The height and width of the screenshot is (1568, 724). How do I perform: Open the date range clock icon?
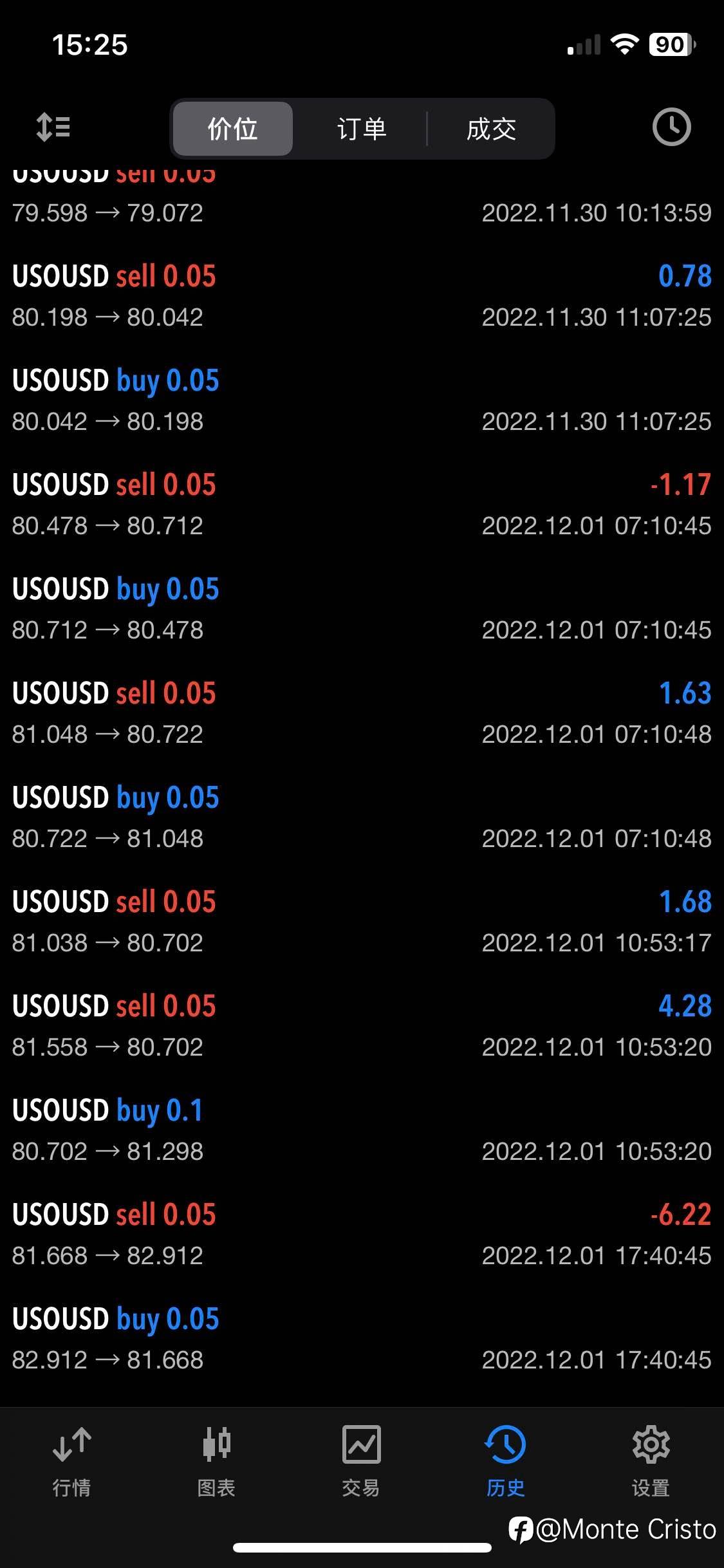(671, 127)
